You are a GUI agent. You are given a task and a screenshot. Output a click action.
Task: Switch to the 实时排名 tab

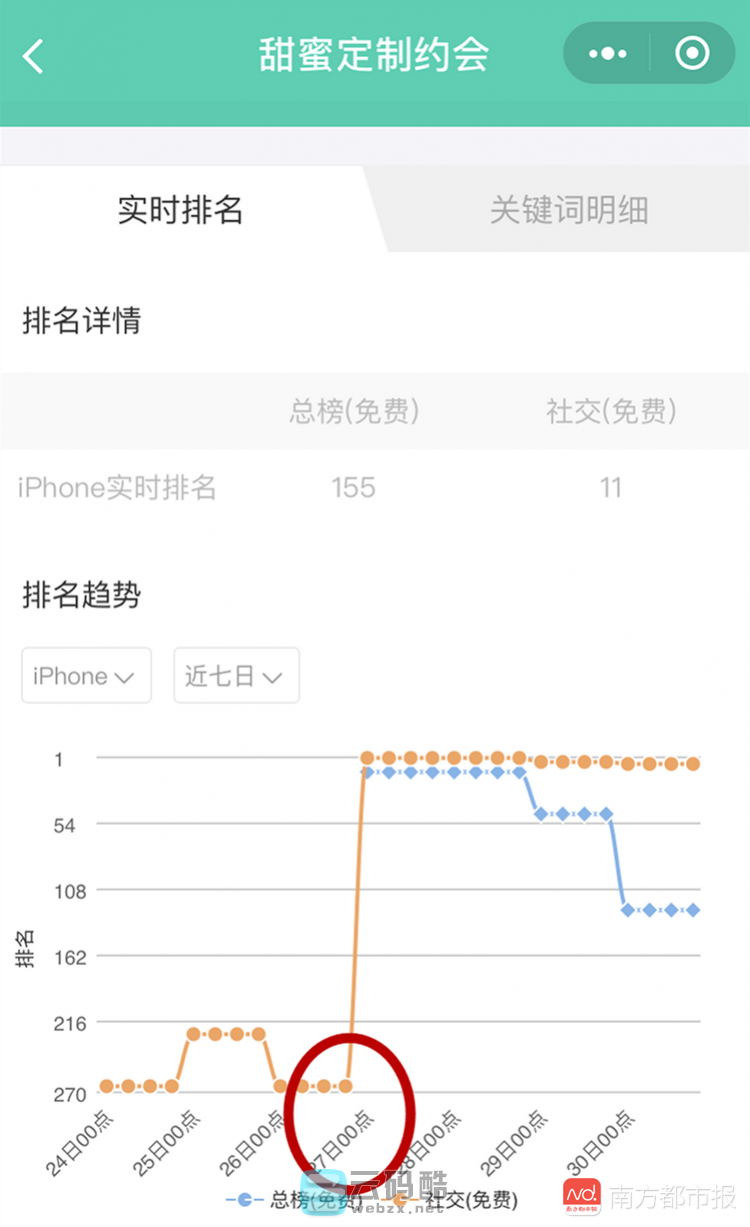(x=181, y=210)
